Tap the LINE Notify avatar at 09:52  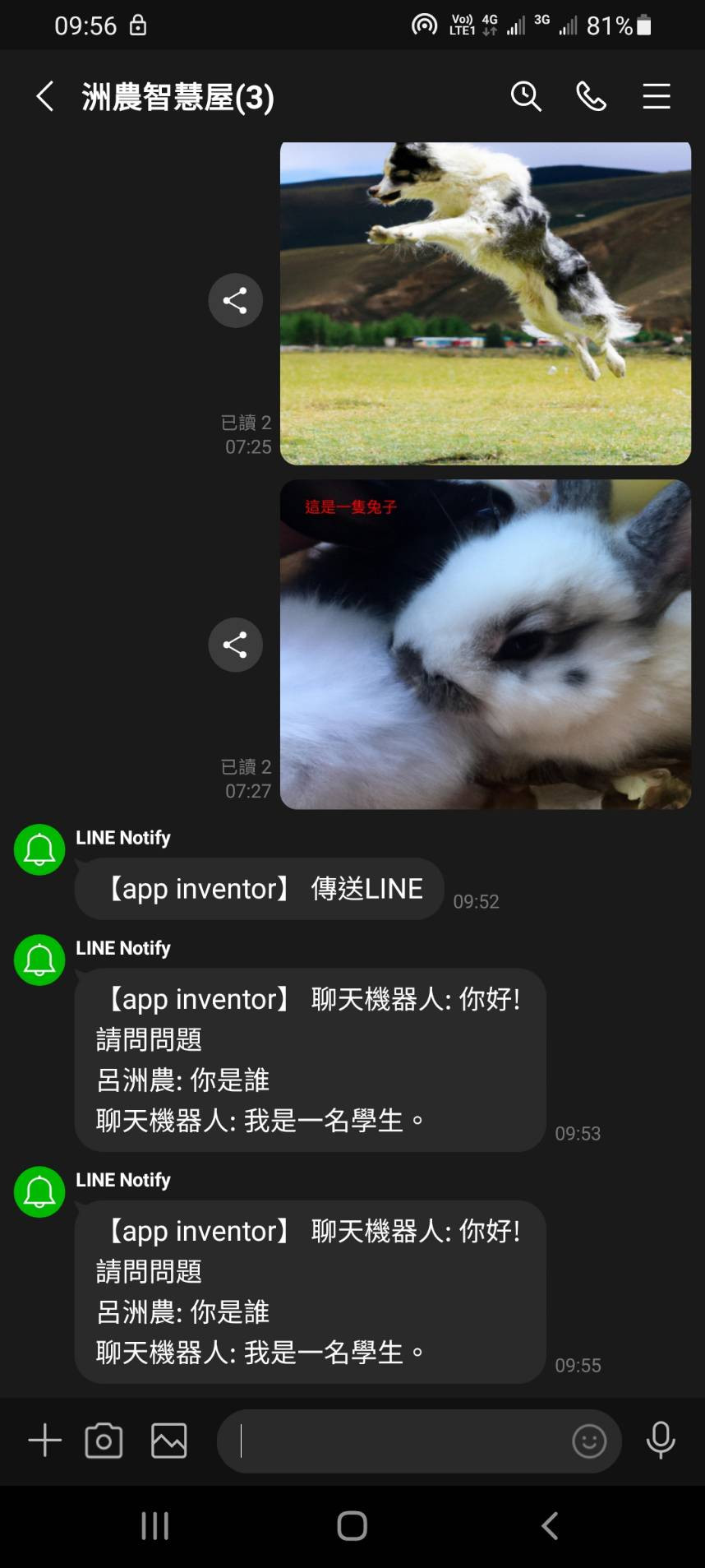pos(39,849)
